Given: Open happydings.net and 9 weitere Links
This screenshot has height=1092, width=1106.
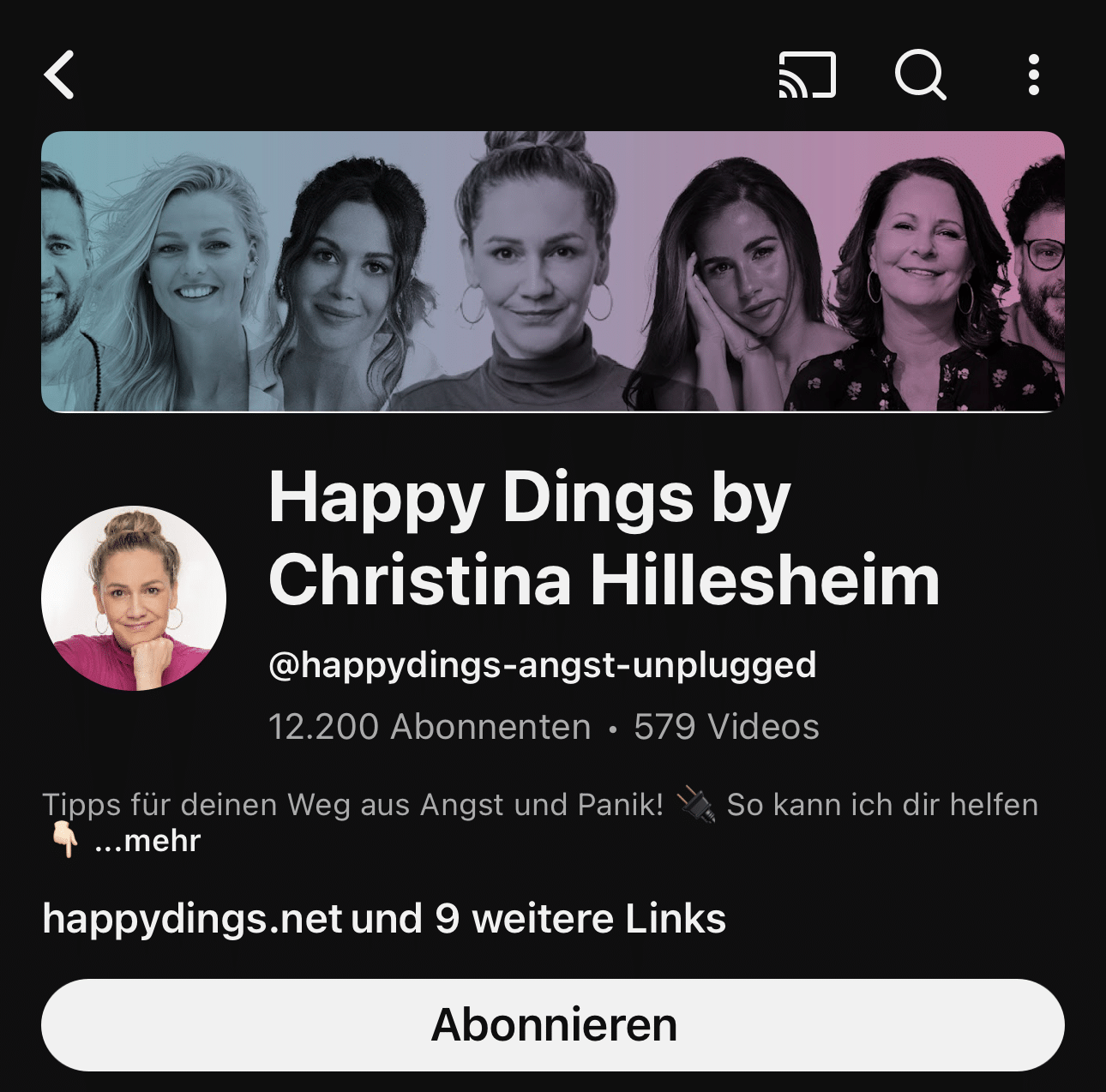Looking at the screenshot, I should click(384, 918).
